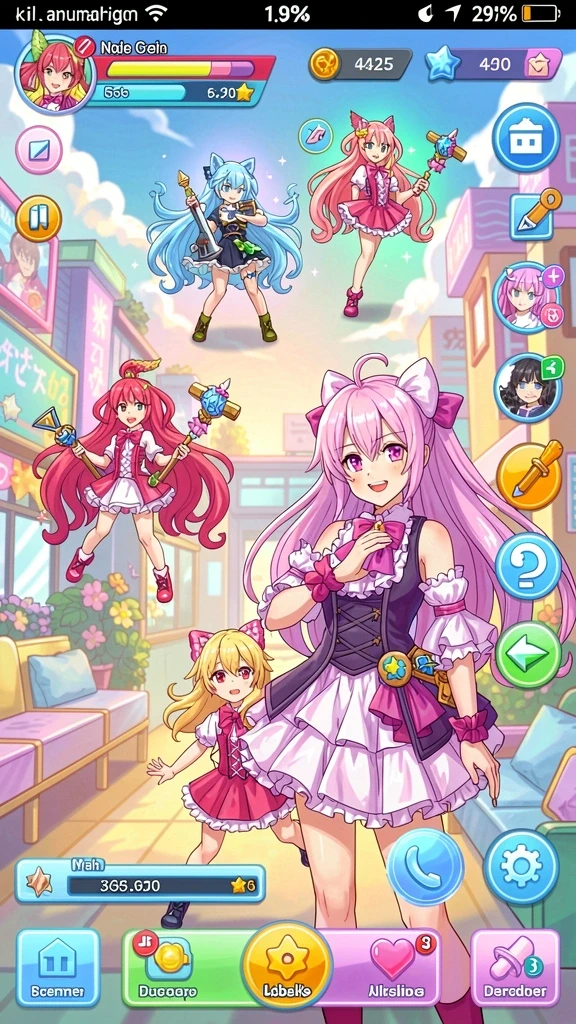Switch to the Scenner home tab
The height and width of the screenshot is (1024, 576).
coord(58,968)
